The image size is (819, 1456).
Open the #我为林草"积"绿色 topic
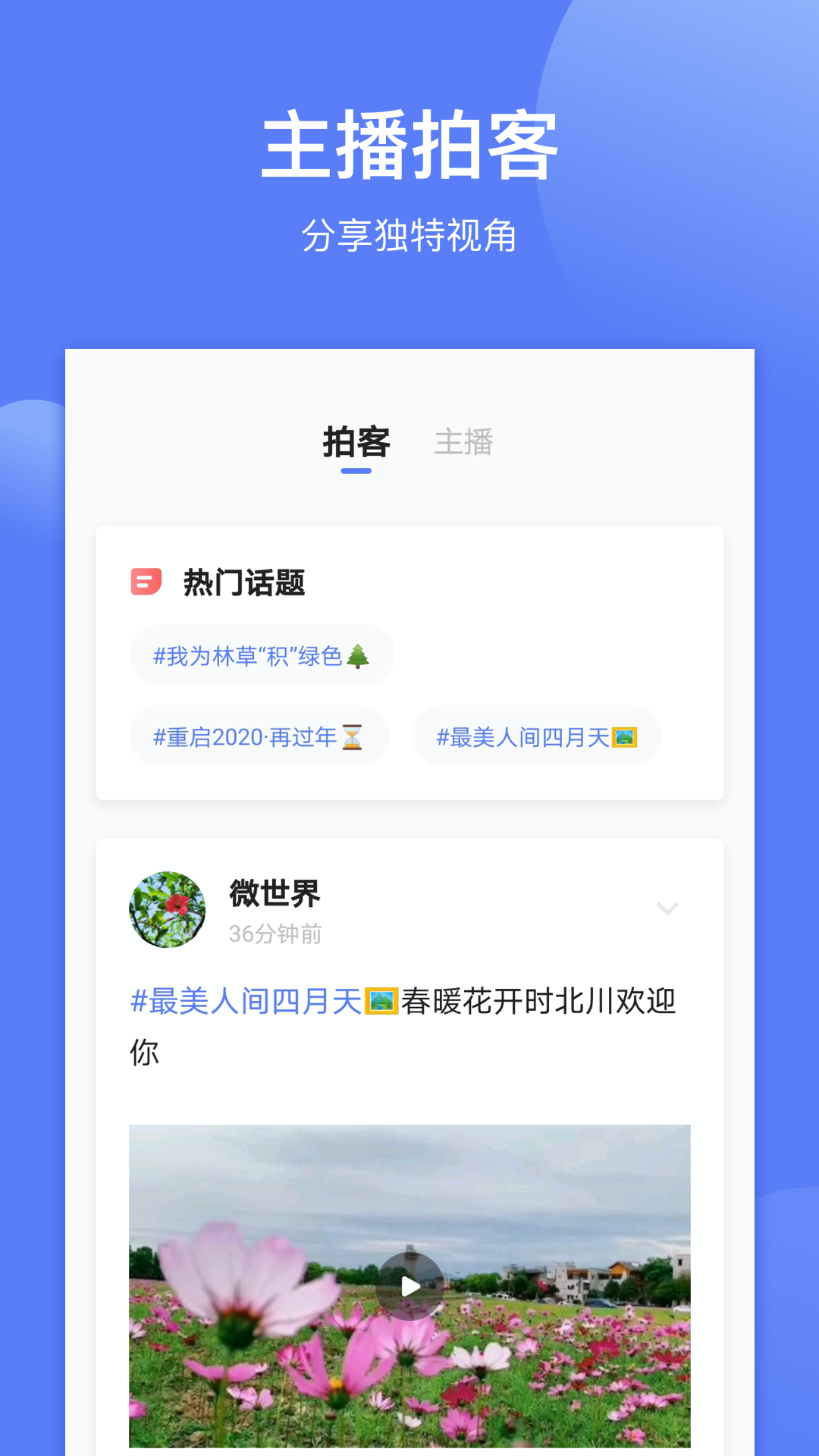tap(262, 654)
